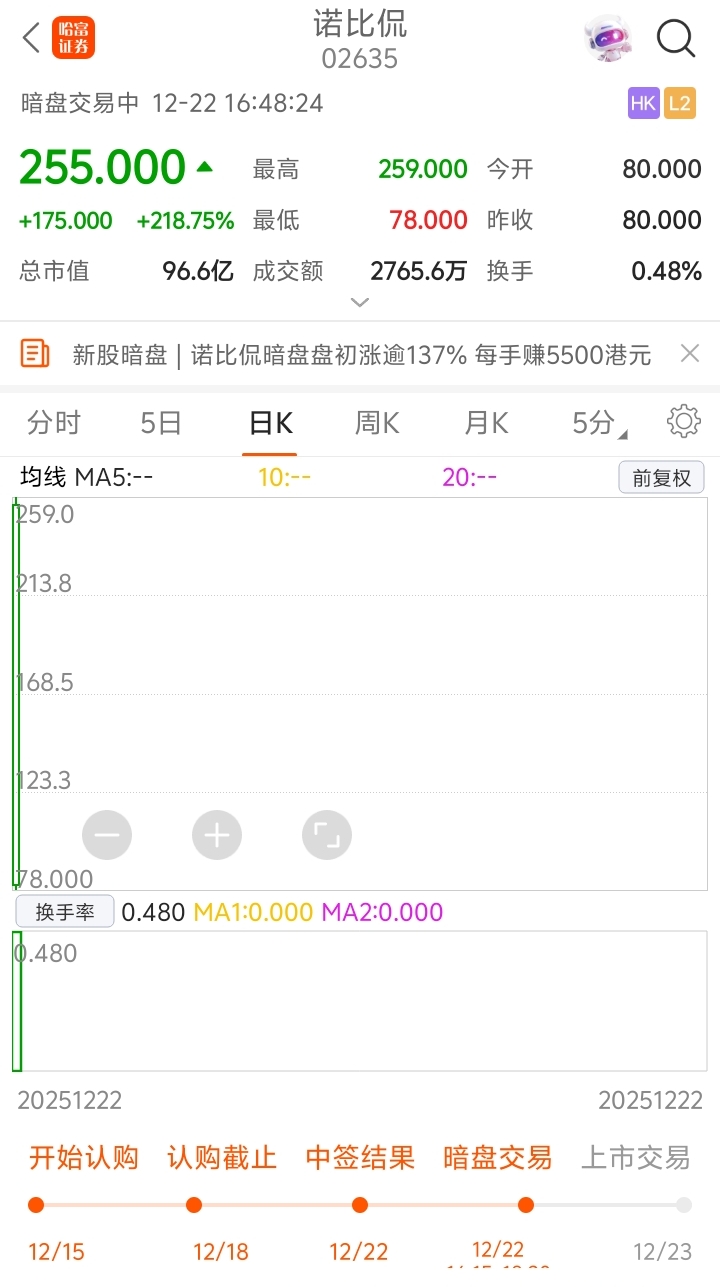Zoom in the K-line chart
Image resolution: width=720 pixels, height=1287 pixels.
[217, 835]
